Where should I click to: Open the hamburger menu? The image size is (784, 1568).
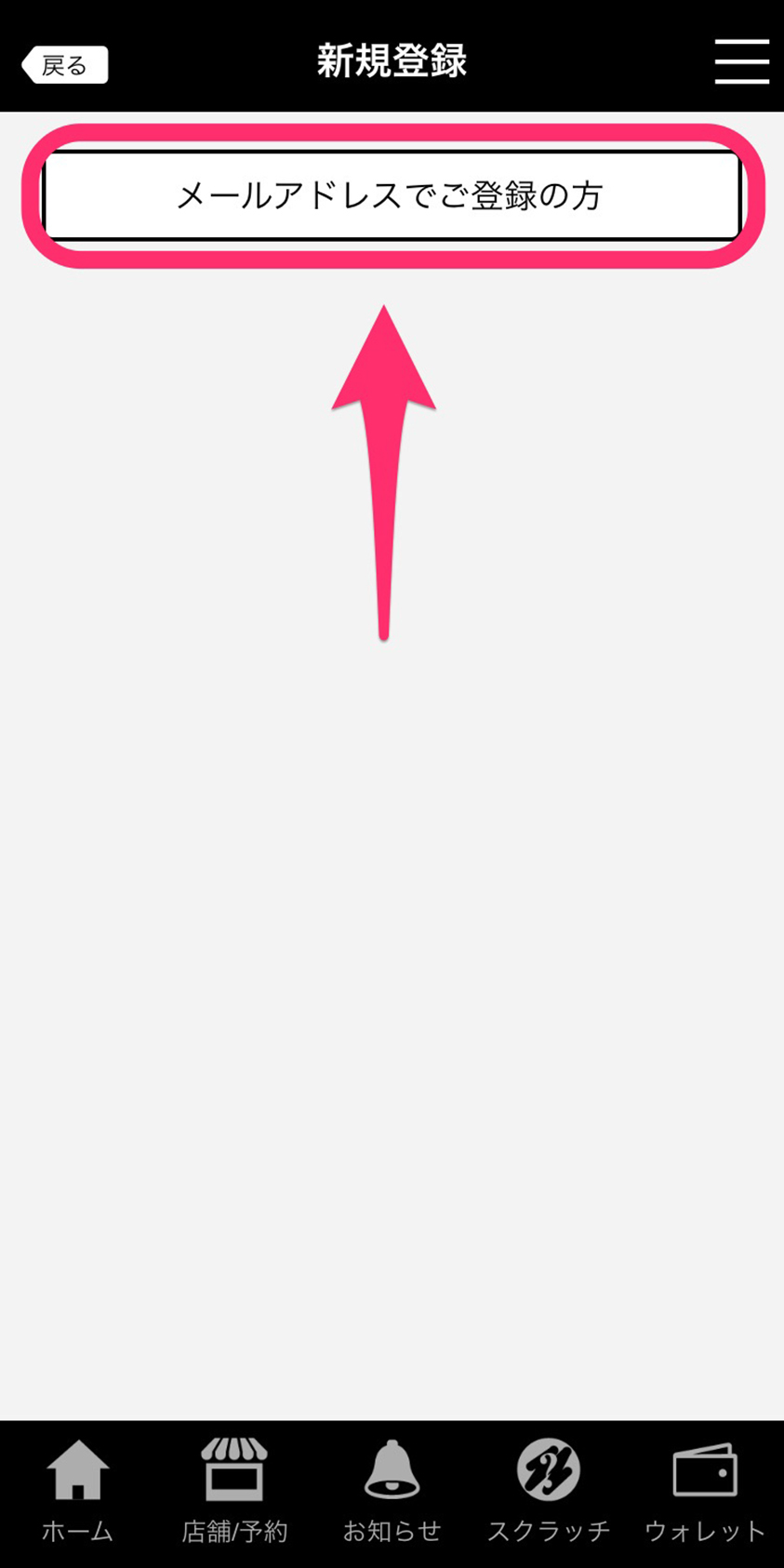click(741, 62)
